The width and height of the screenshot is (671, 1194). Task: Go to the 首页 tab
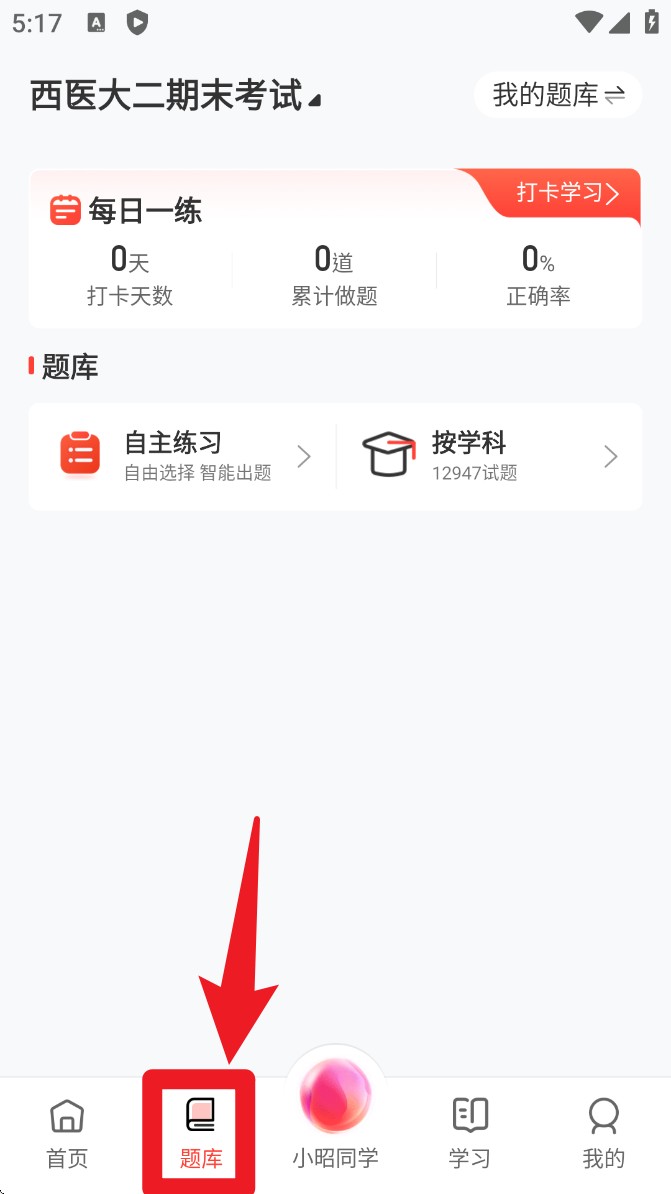coord(67,1133)
